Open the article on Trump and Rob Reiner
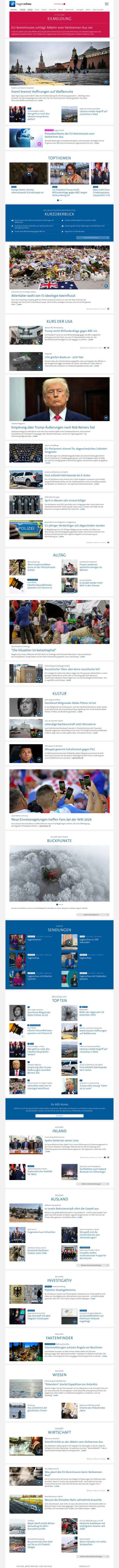119x1568 pixels. [53, 427]
